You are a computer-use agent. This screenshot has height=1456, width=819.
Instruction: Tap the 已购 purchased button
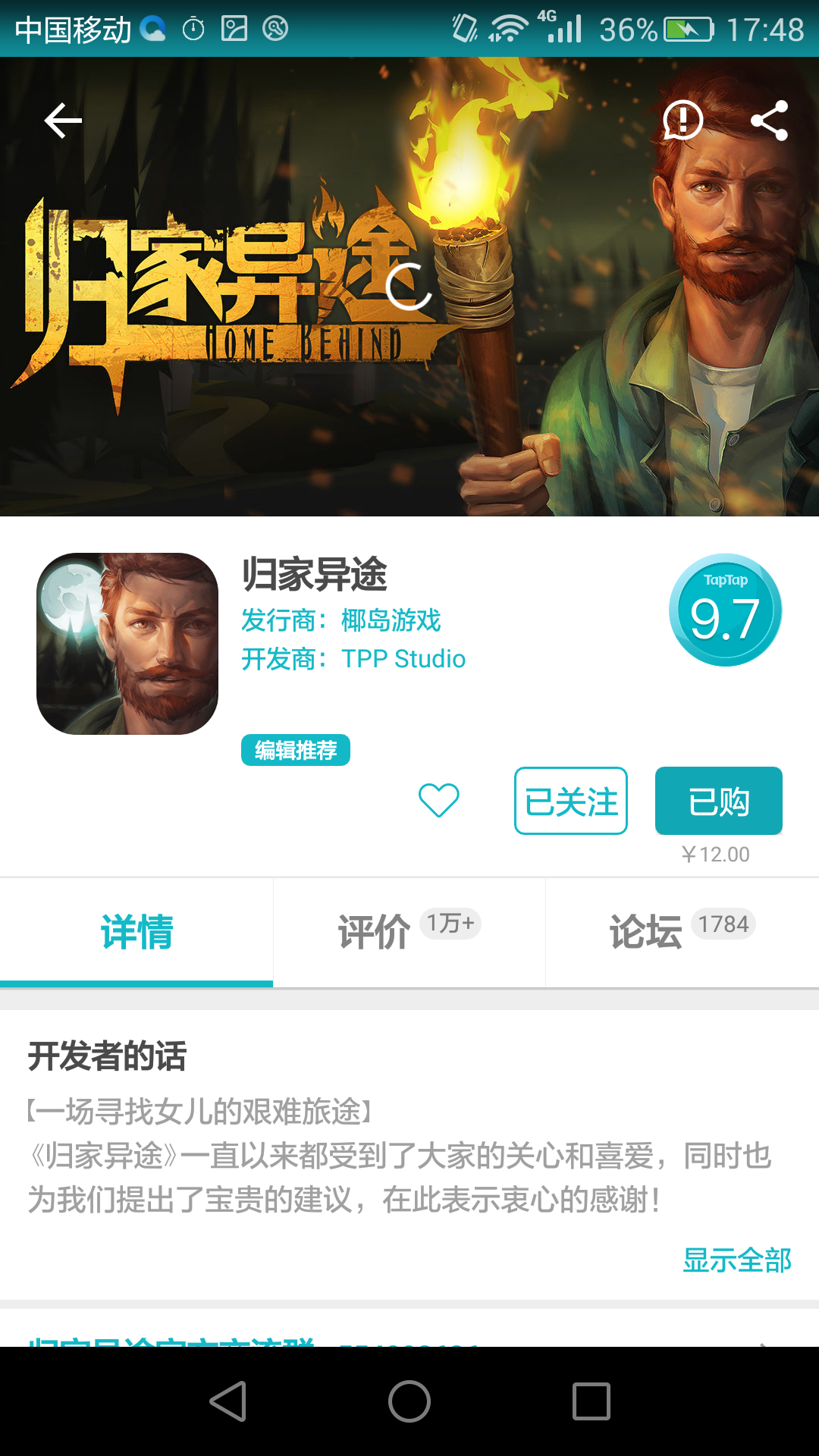(718, 801)
